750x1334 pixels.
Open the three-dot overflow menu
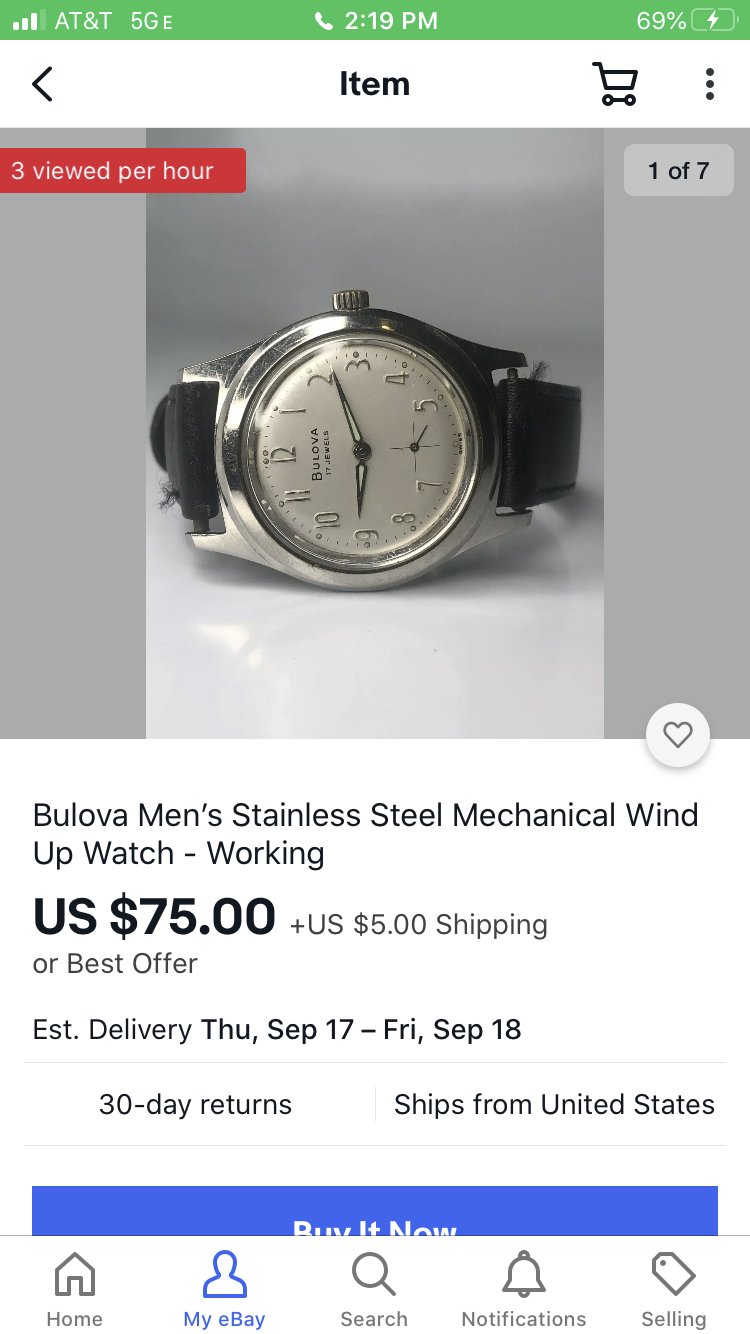pos(709,84)
